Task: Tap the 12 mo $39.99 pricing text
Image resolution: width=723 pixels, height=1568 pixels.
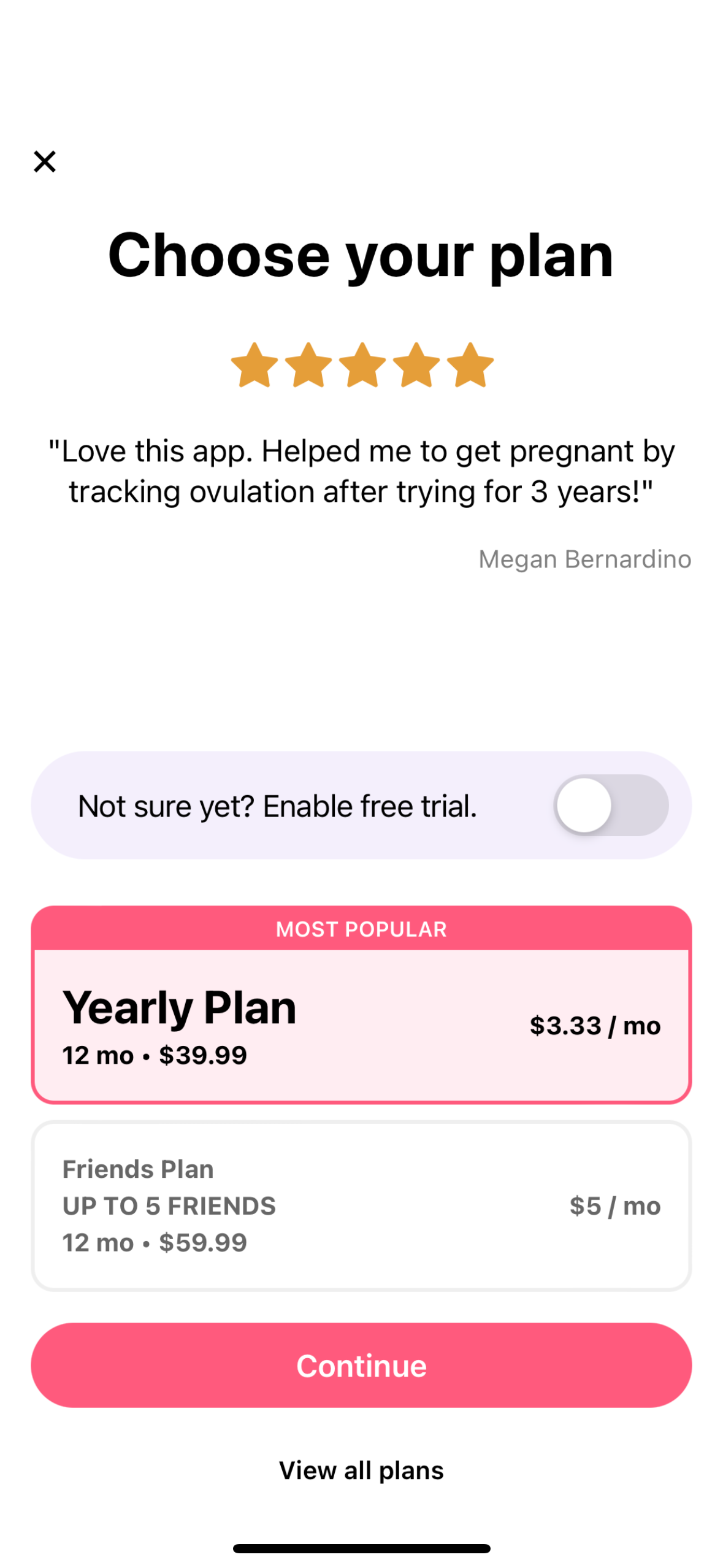Action: (155, 1055)
